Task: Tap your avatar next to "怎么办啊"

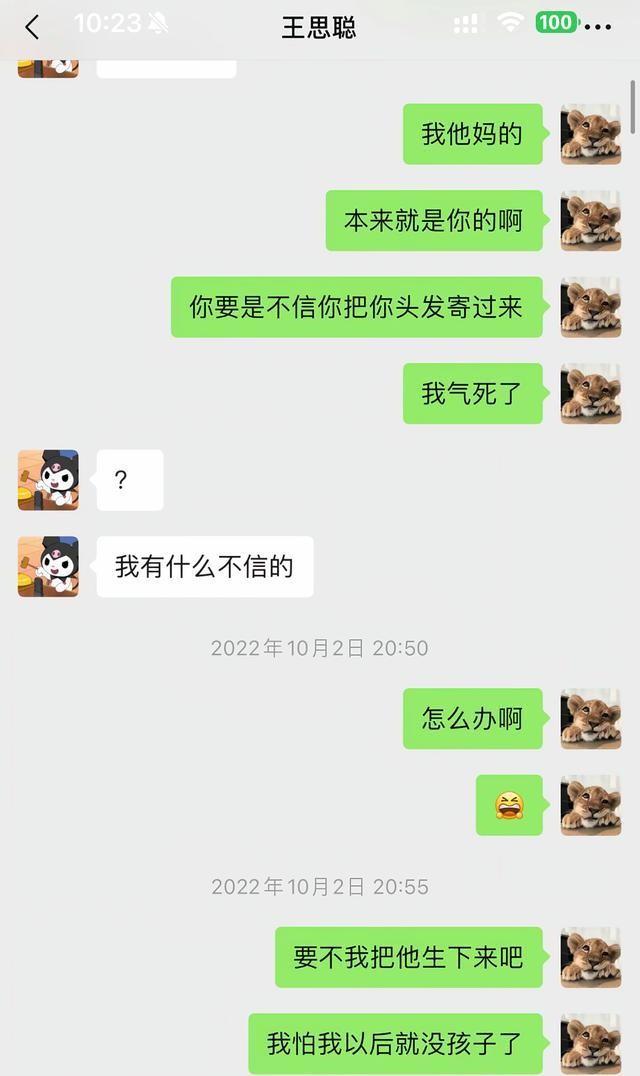Action: (590, 718)
